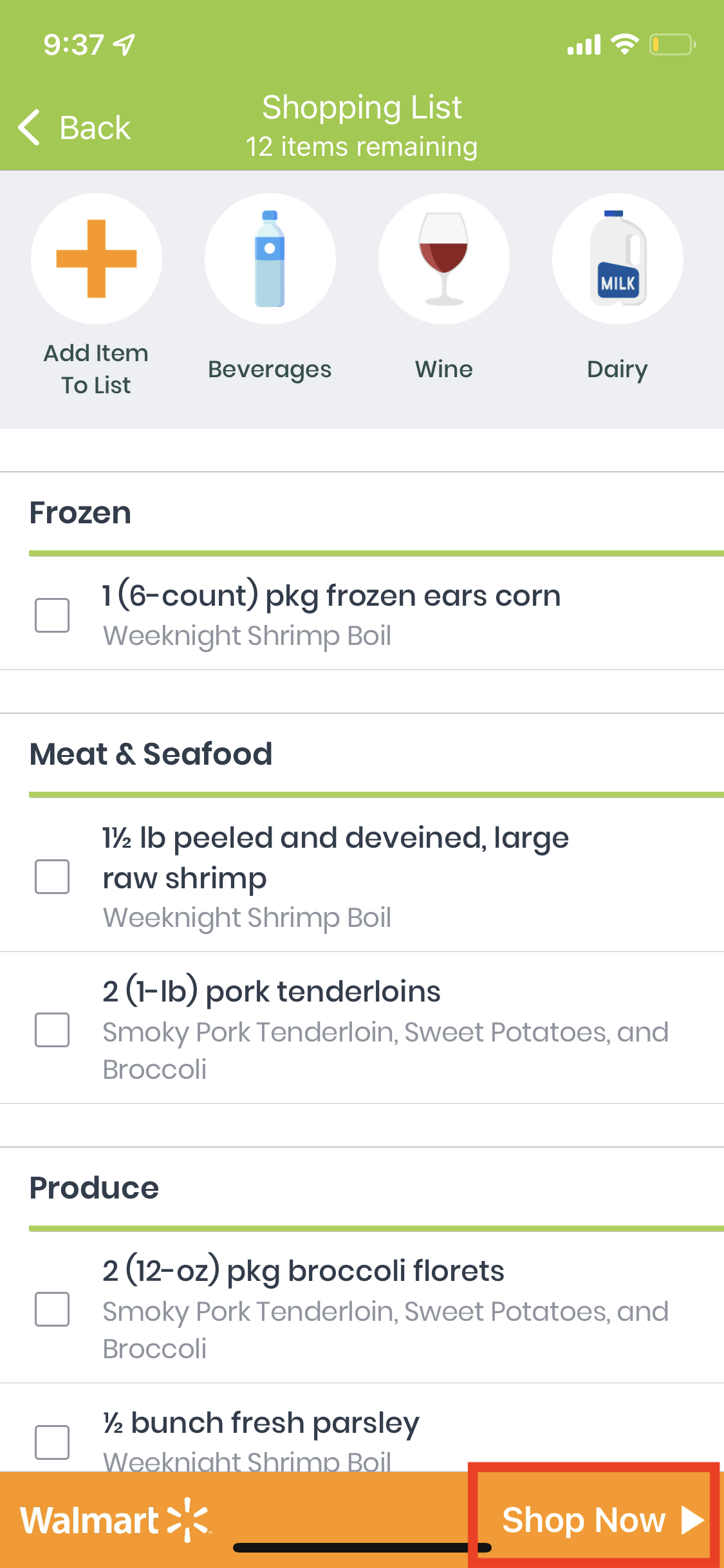Viewport: 724px width, 1568px height.
Task: Open the Beverages category
Action: [270, 288]
